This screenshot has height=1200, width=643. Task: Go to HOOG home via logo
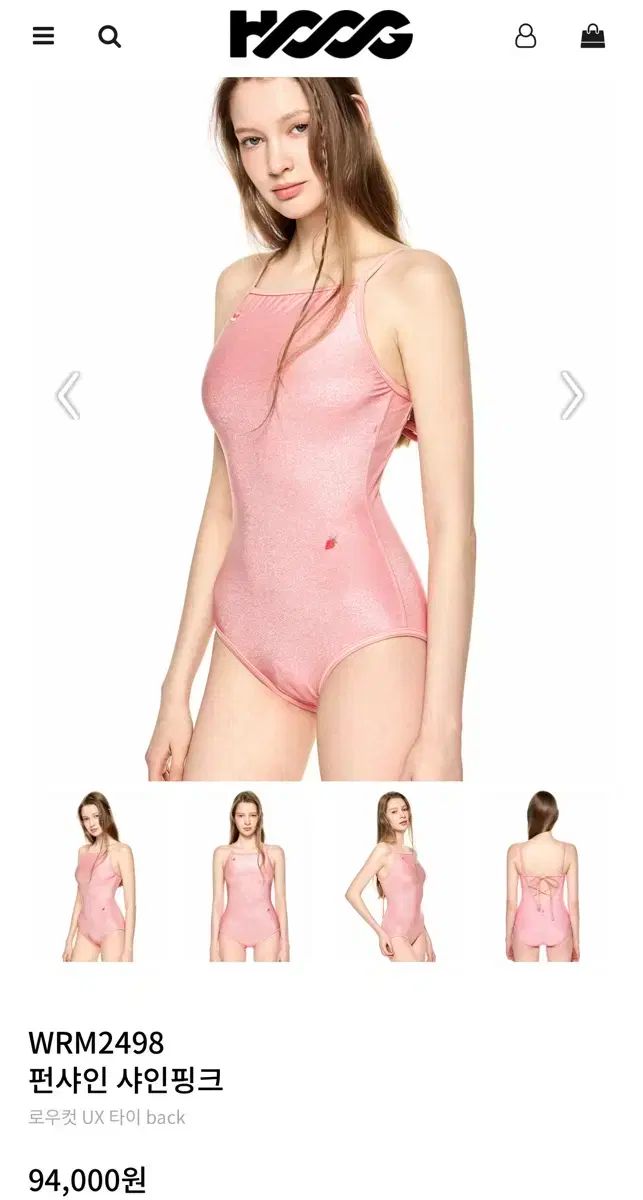click(x=321, y=35)
